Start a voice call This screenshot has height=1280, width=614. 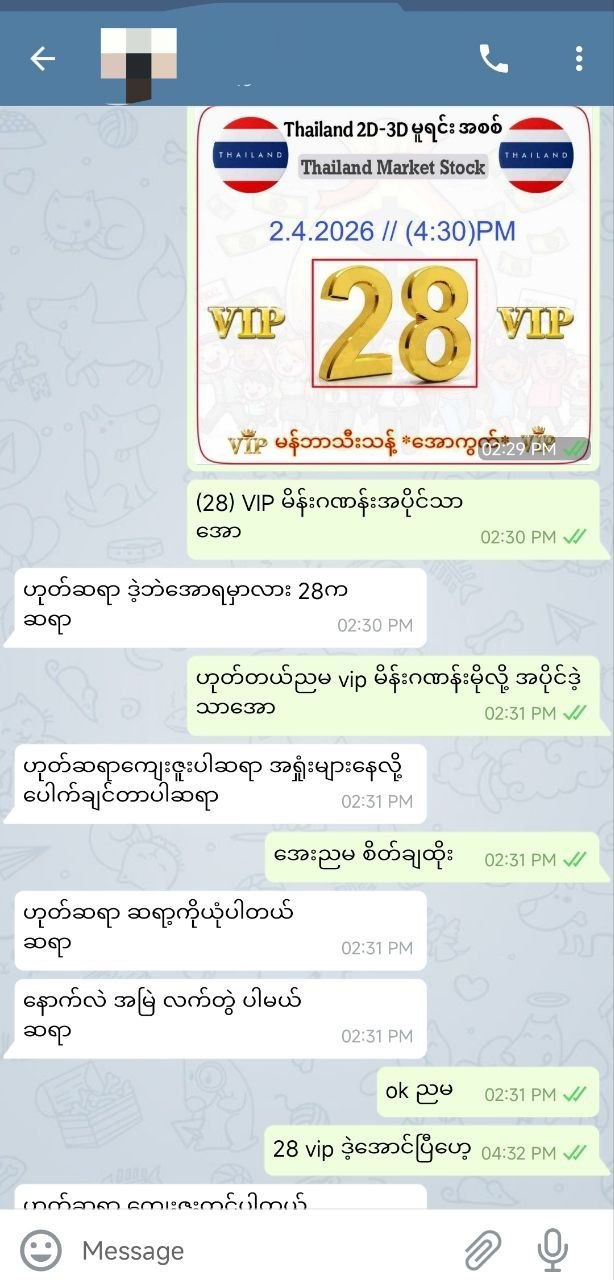tap(494, 60)
